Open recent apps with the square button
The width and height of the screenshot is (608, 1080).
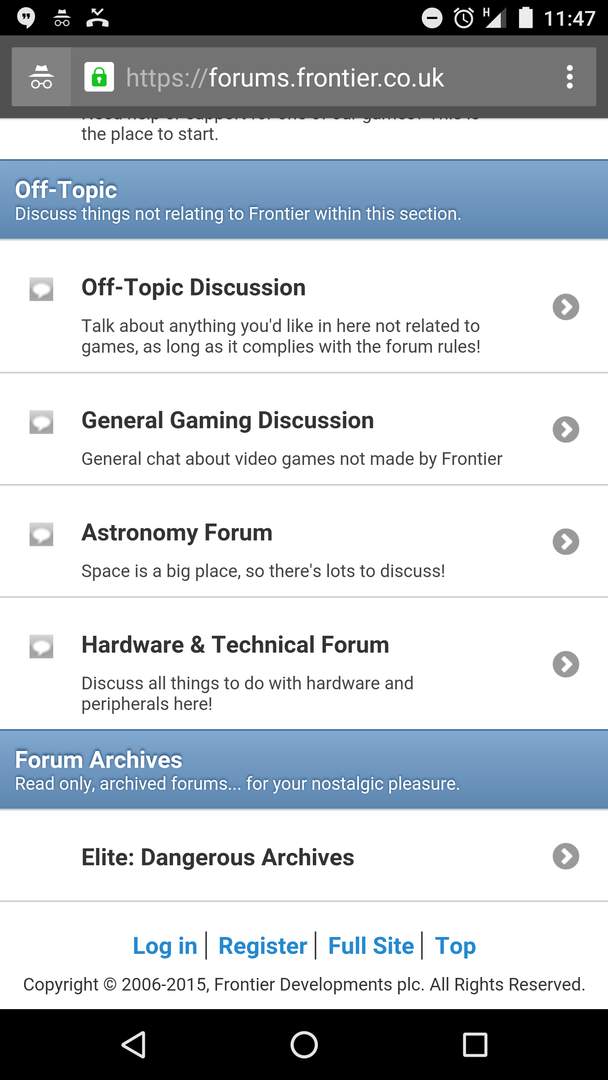click(474, 1044)
